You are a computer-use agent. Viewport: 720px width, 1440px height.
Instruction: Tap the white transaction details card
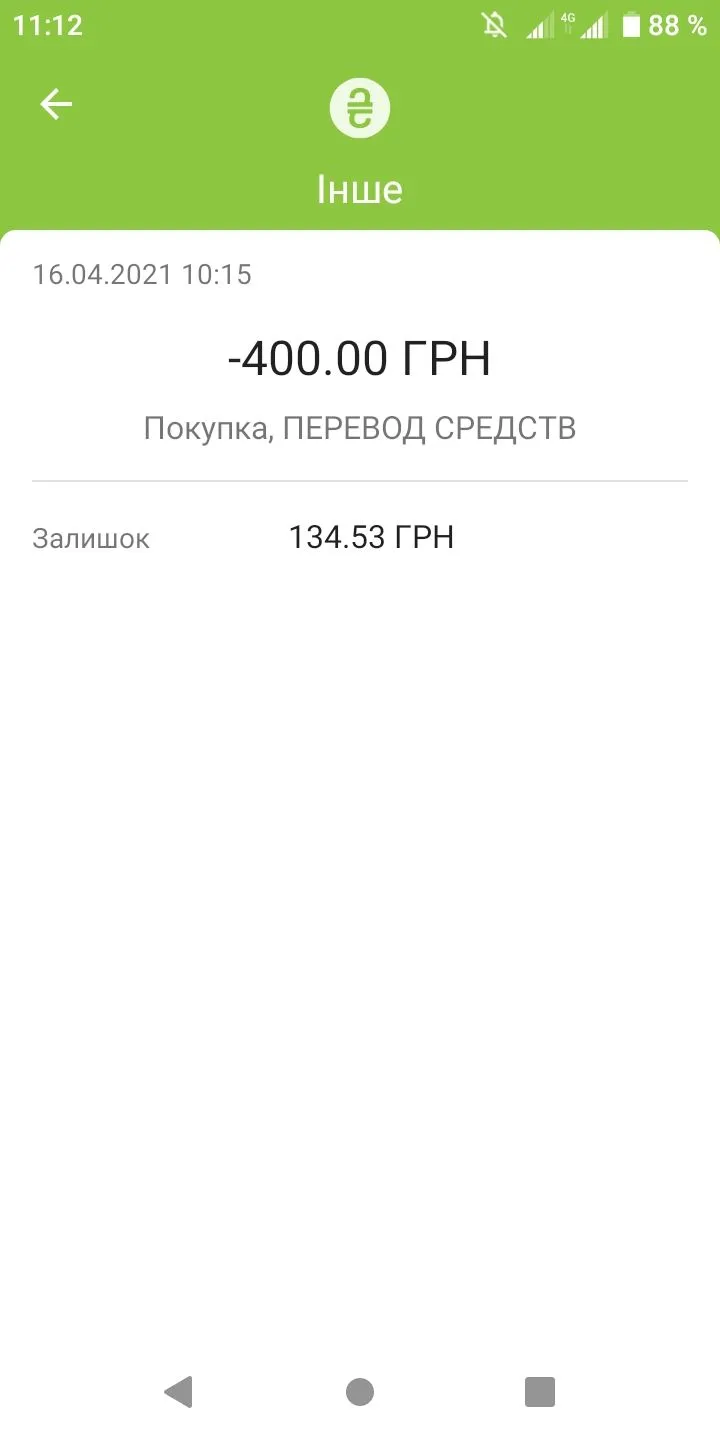pyautogui.click(x=360, y=800)
